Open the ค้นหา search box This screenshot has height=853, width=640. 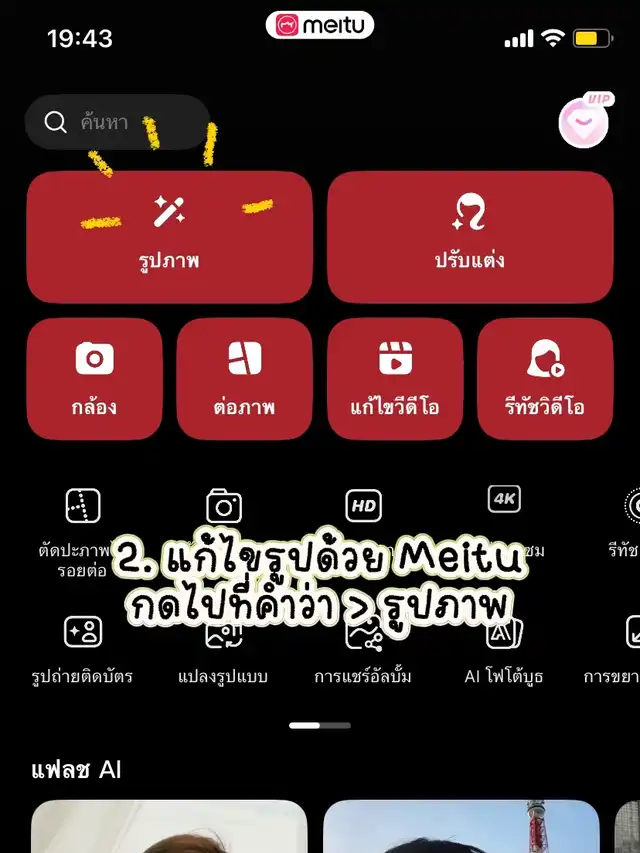117,122
